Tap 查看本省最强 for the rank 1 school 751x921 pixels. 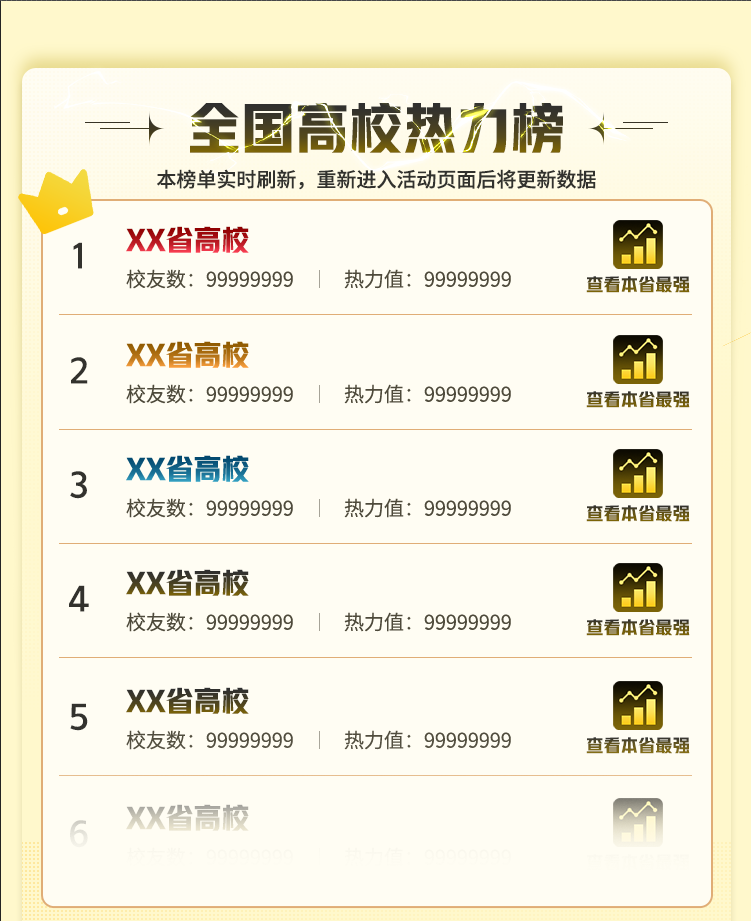(637, 257)
